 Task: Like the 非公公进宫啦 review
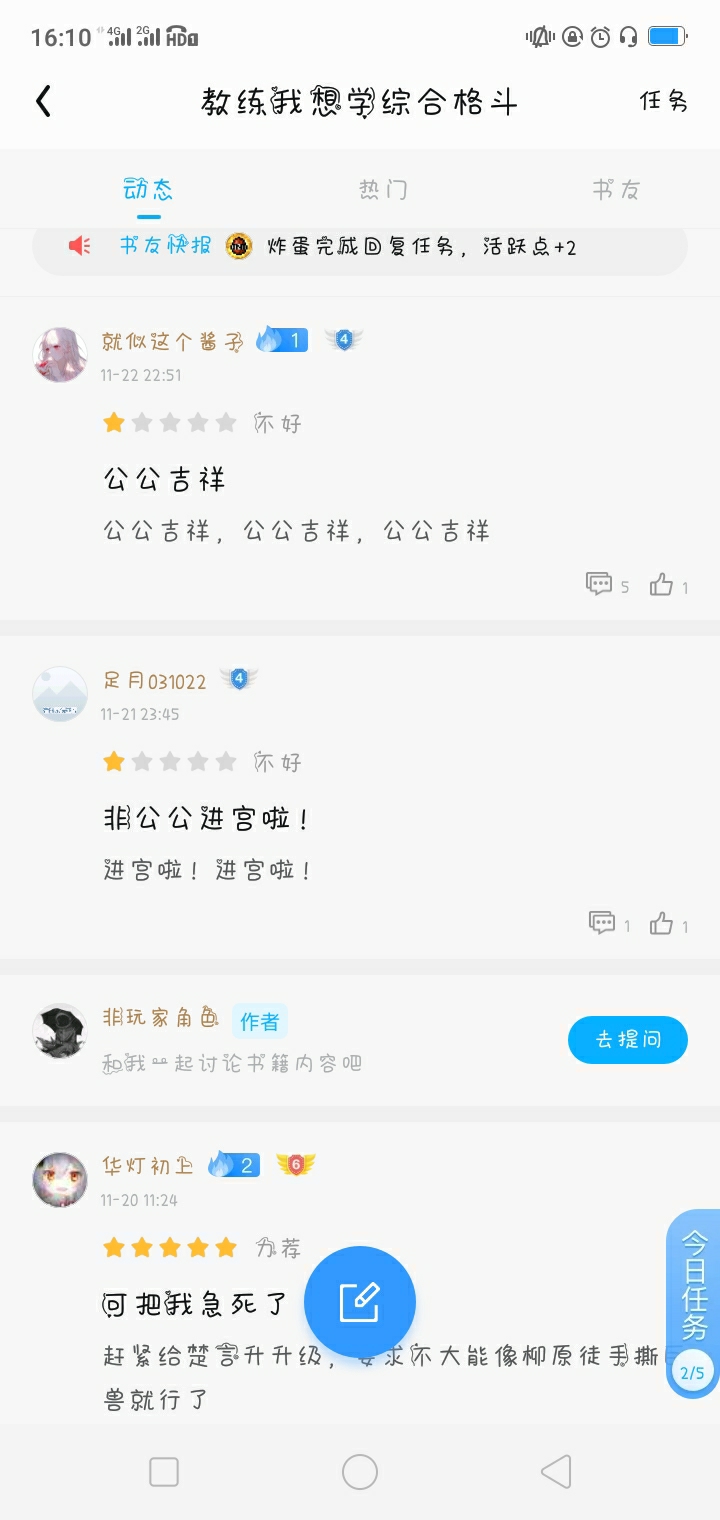click(x=668, y=924)
